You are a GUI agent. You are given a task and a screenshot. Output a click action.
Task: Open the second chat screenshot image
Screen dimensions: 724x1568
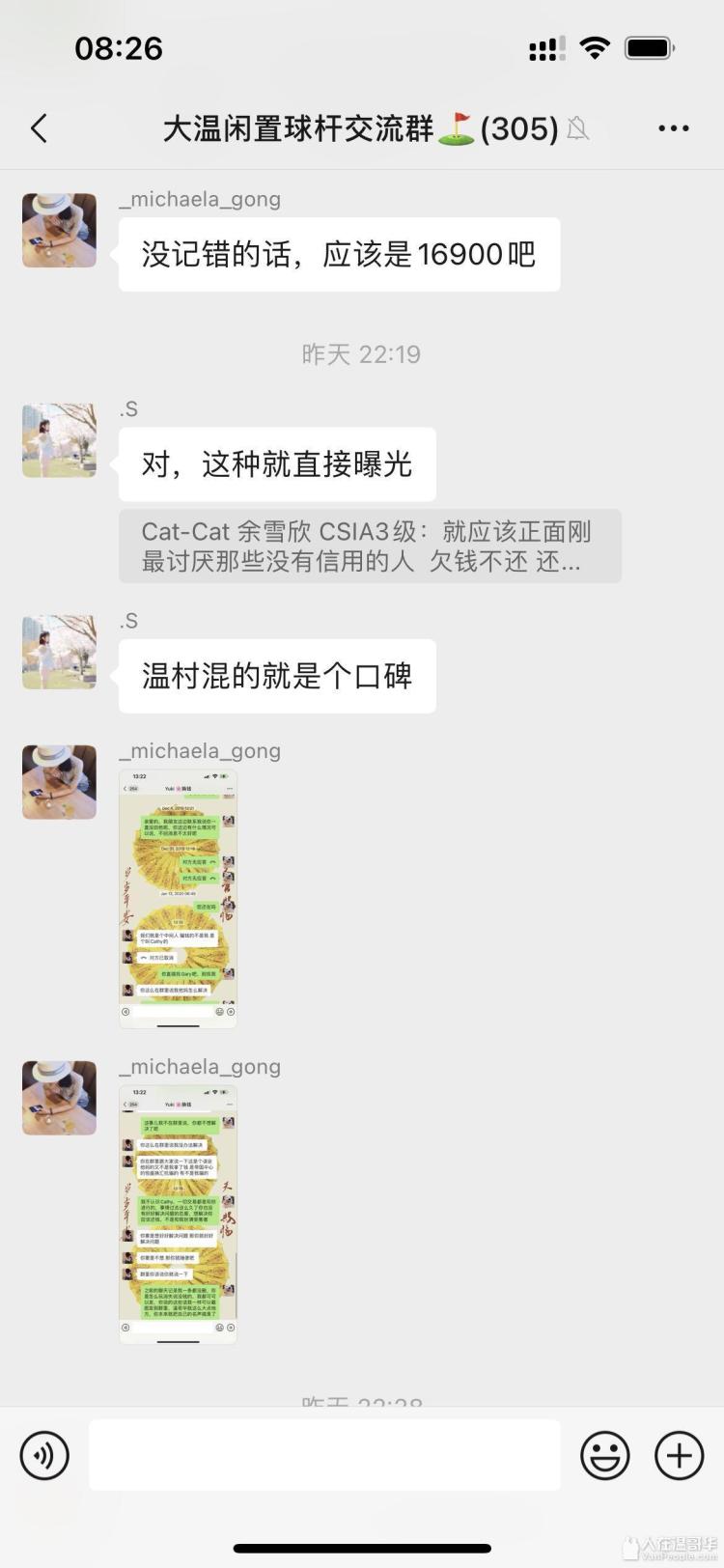click(x=178, y=1212)
